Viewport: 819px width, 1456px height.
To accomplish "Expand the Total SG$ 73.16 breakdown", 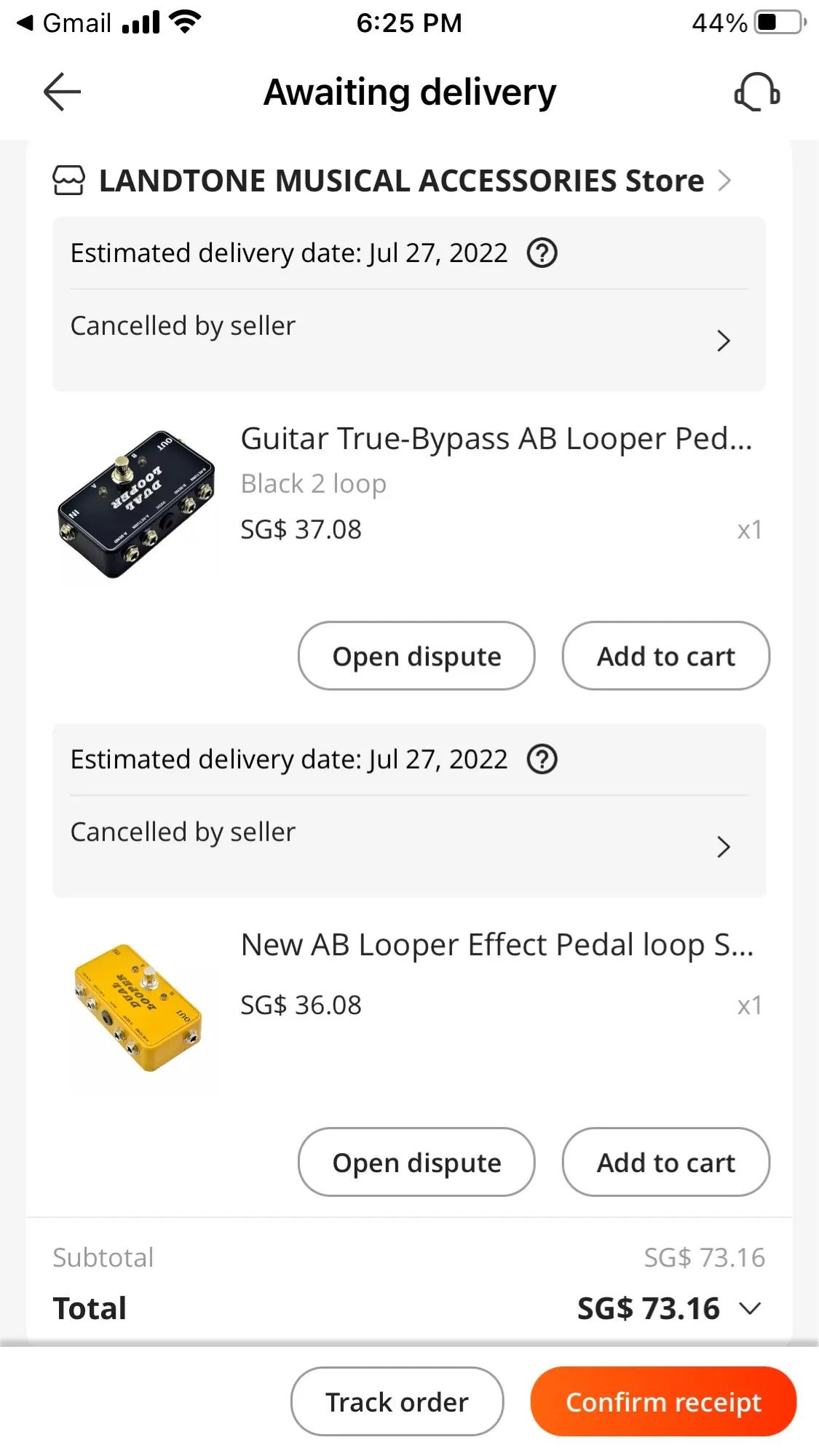I will pyautogui.click(x=750, y=1308).
